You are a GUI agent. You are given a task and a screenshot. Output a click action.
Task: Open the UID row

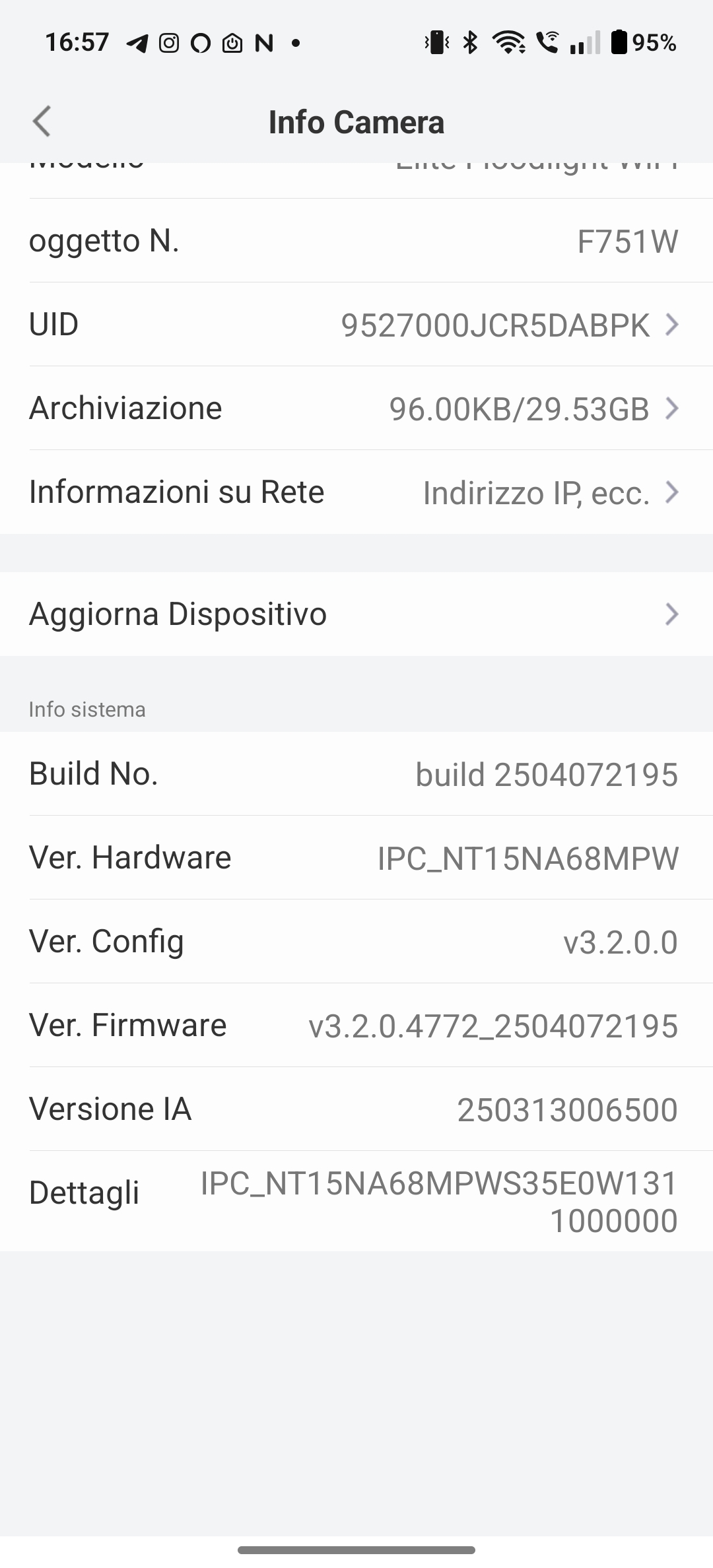coord(356,324)
